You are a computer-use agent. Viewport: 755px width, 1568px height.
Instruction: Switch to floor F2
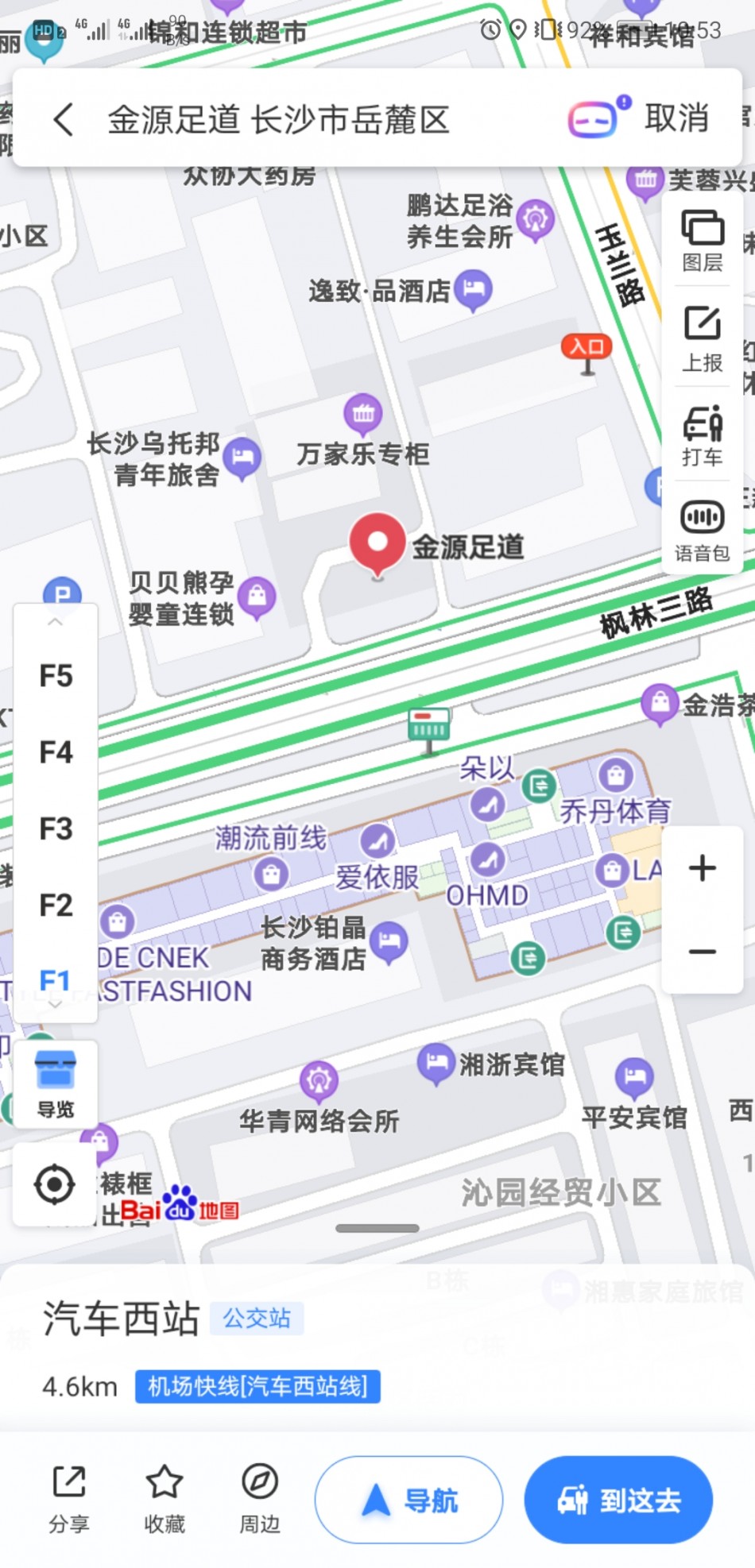(56, 905)
